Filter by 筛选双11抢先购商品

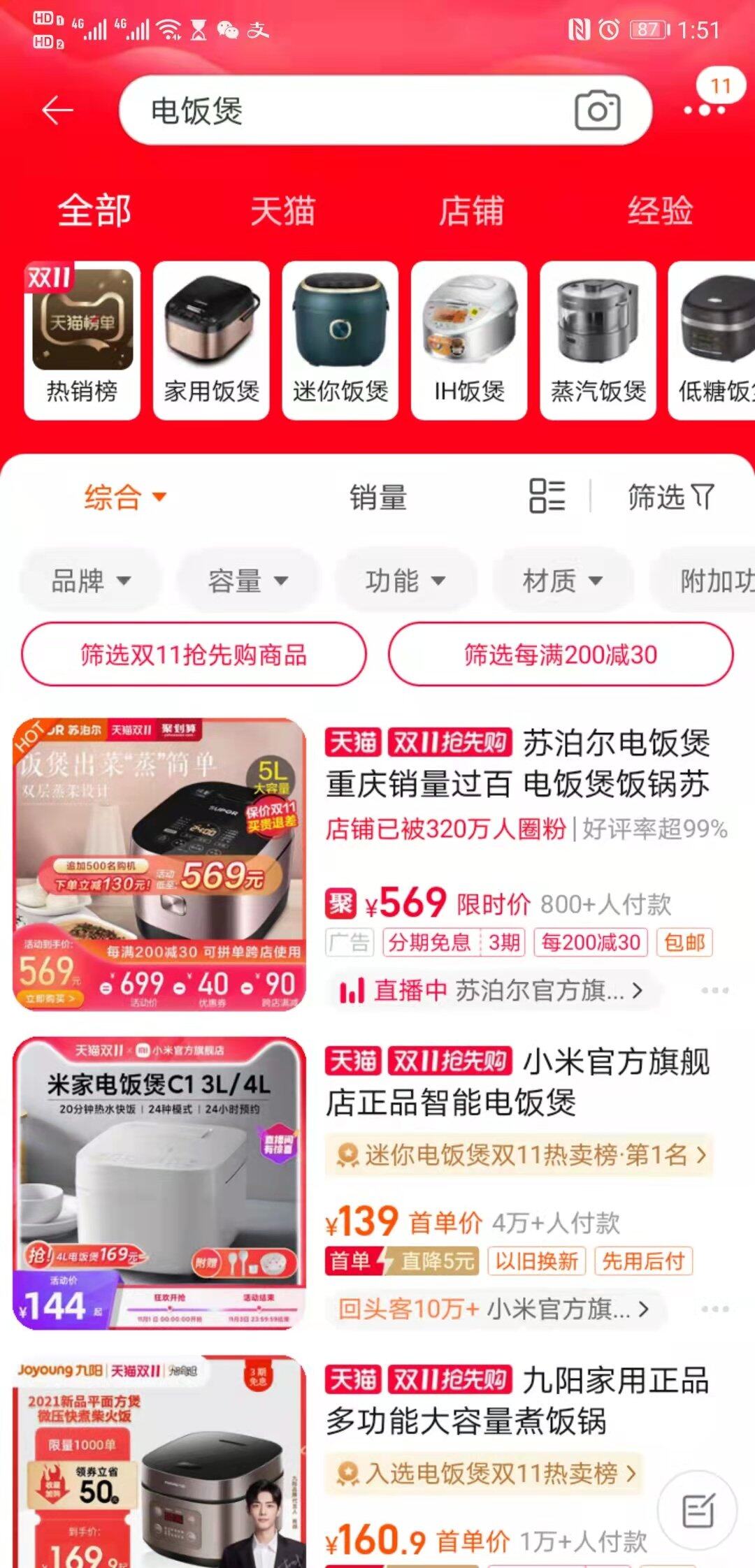pyautogui.click(x=194, y=655)
